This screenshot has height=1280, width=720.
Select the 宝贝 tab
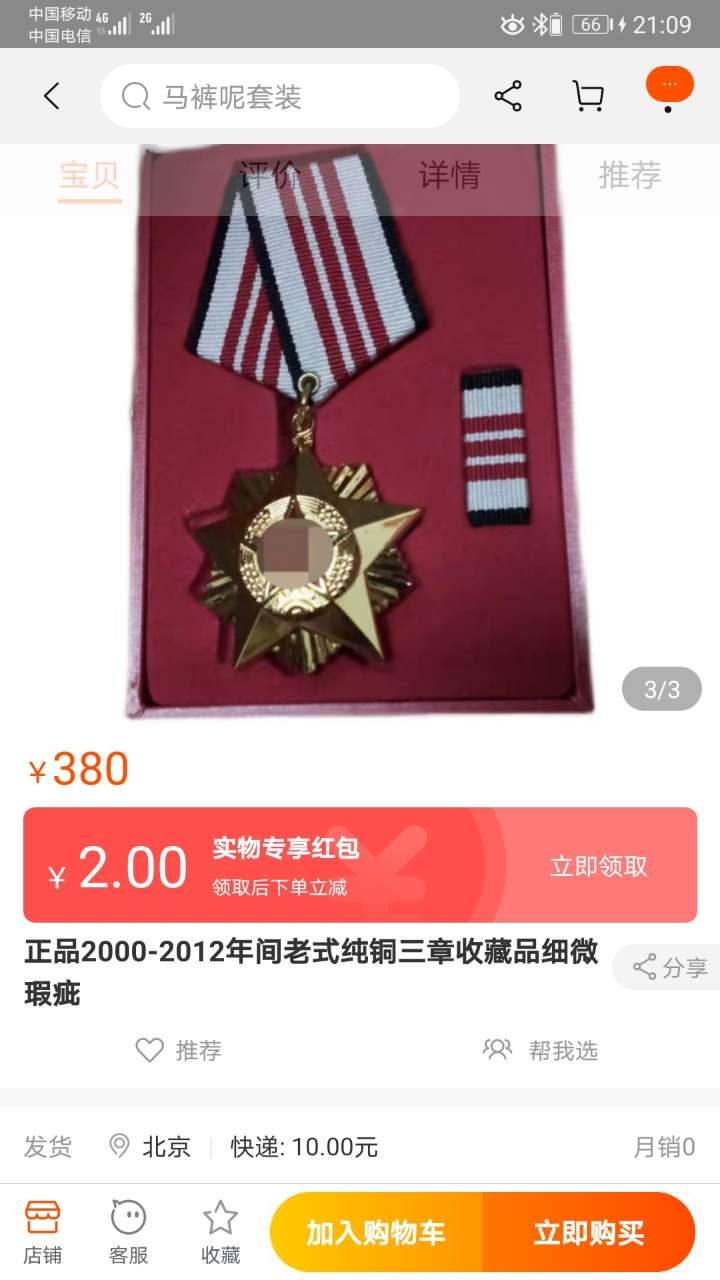[x=89, y=176]
